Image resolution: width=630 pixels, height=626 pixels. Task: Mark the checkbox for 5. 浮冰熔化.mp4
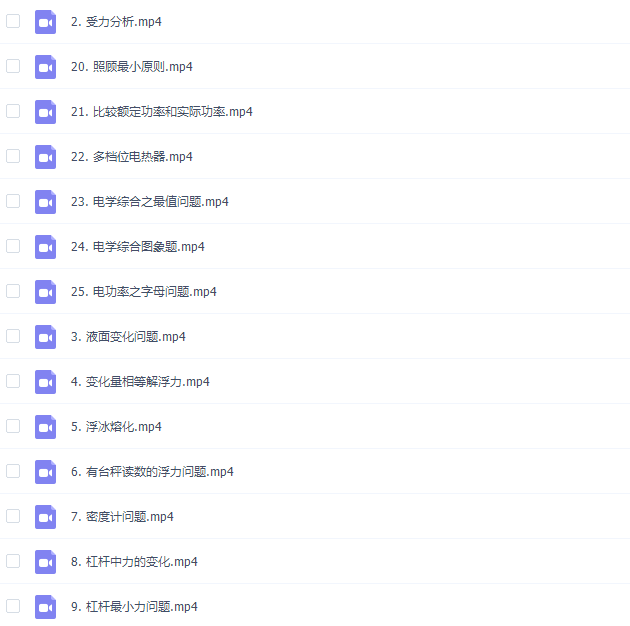(13, 426)
